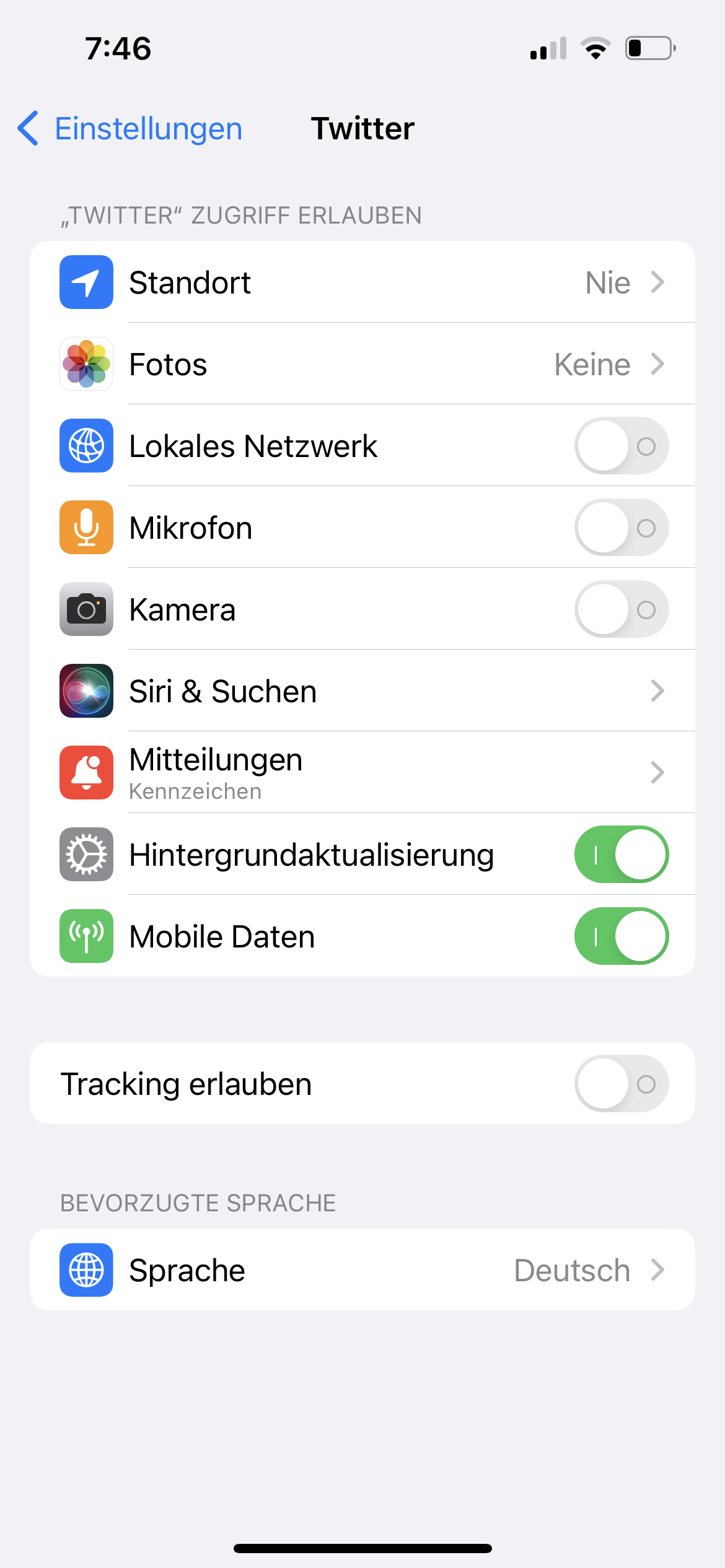Open the Sprache language setting
The height and width of the screenshot is (1568, 725).
click(362, 1270)
